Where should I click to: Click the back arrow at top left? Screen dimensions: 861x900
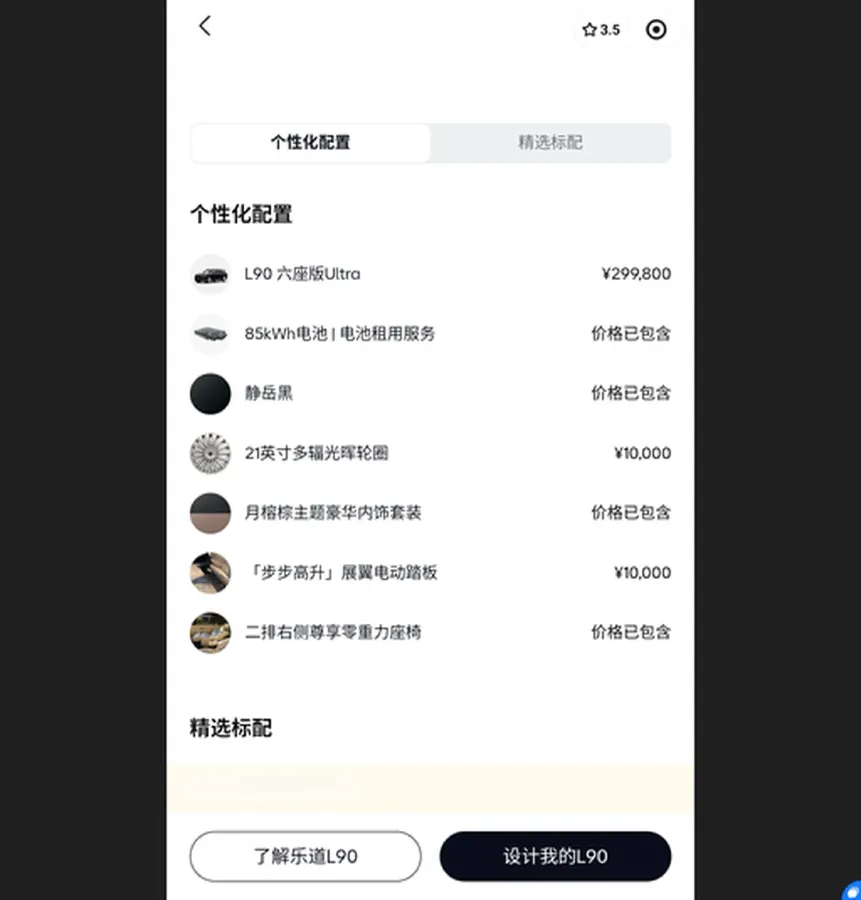click(x=205, y=27)
